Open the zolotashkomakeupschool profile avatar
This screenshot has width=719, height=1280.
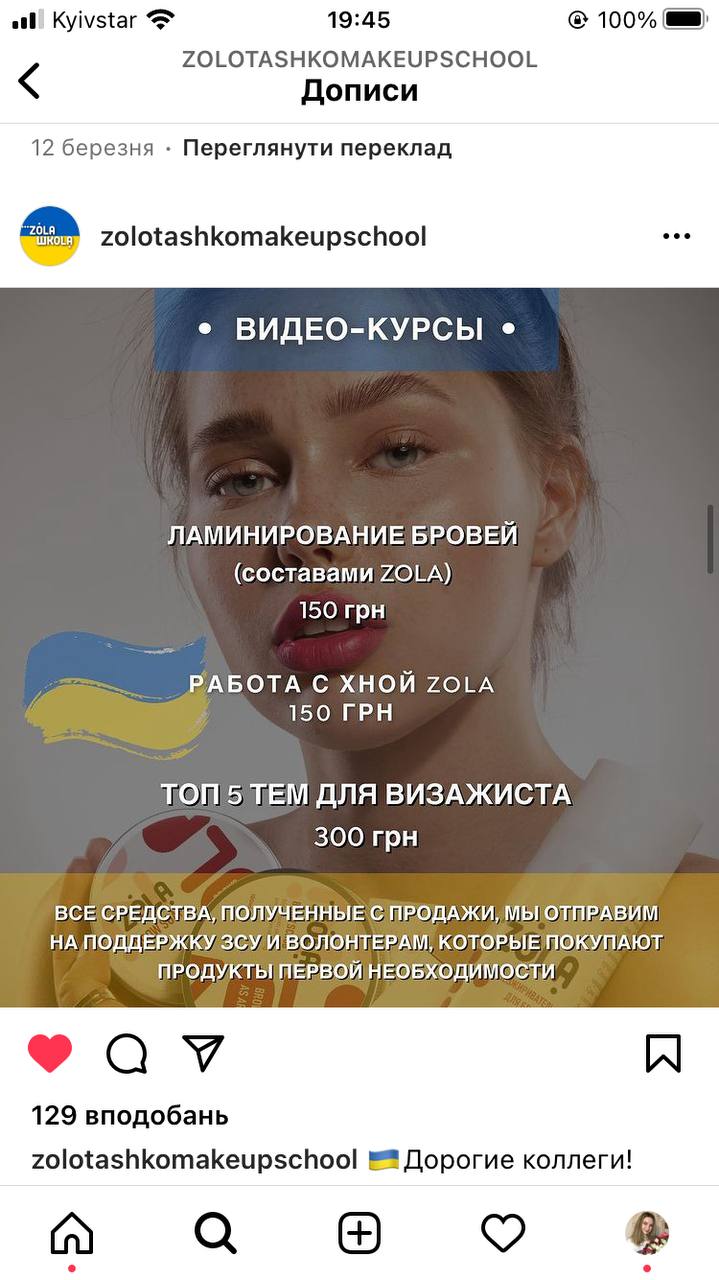coord(50,236)
